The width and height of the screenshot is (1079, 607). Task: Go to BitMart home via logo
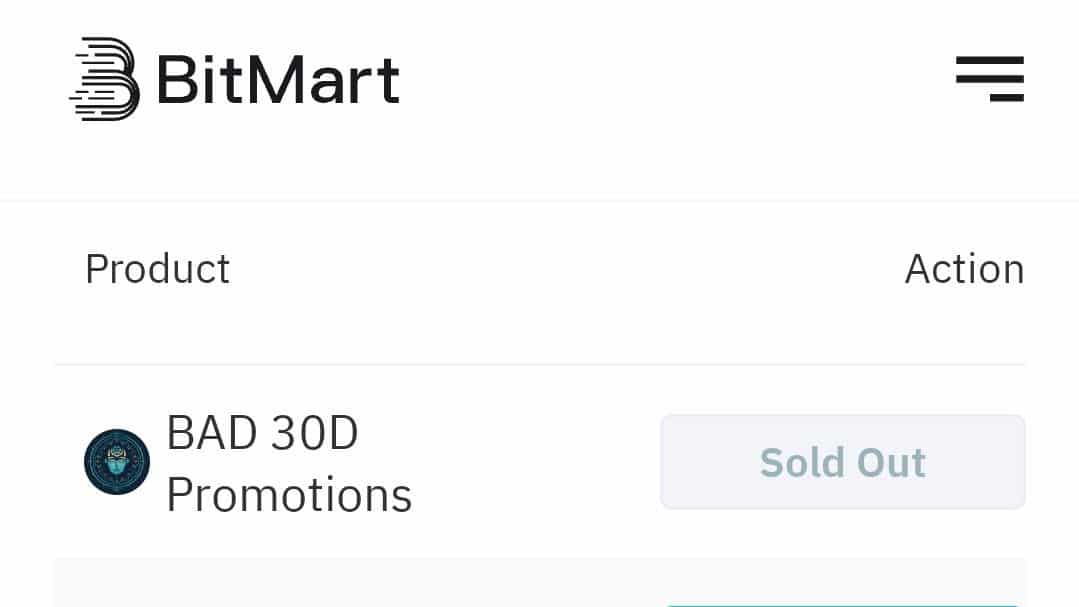click(234, 79)
